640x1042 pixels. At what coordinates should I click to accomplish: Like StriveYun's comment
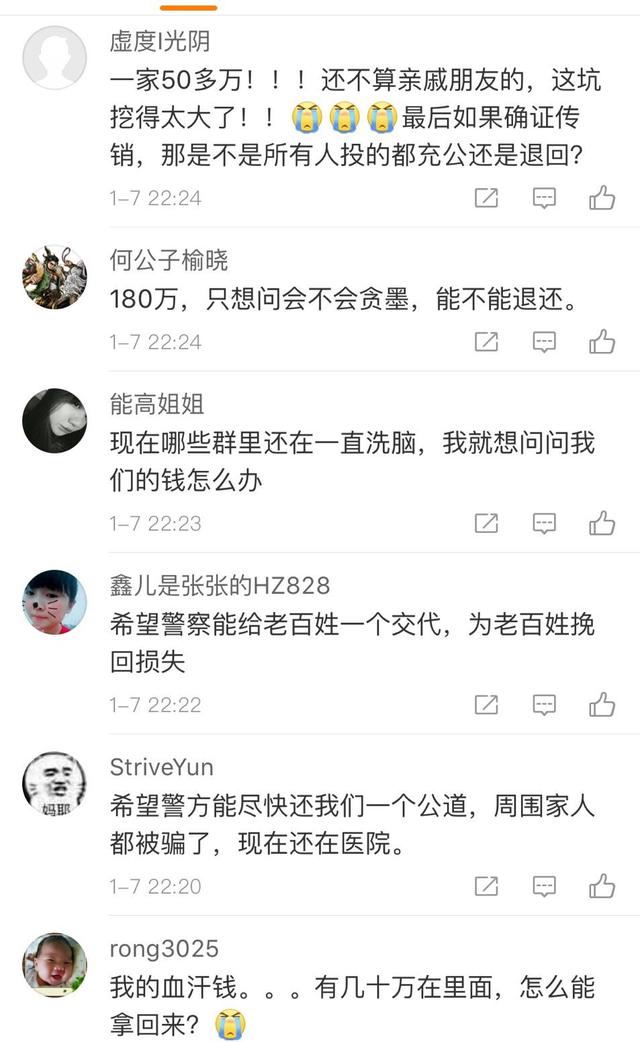tap(602, 886)
